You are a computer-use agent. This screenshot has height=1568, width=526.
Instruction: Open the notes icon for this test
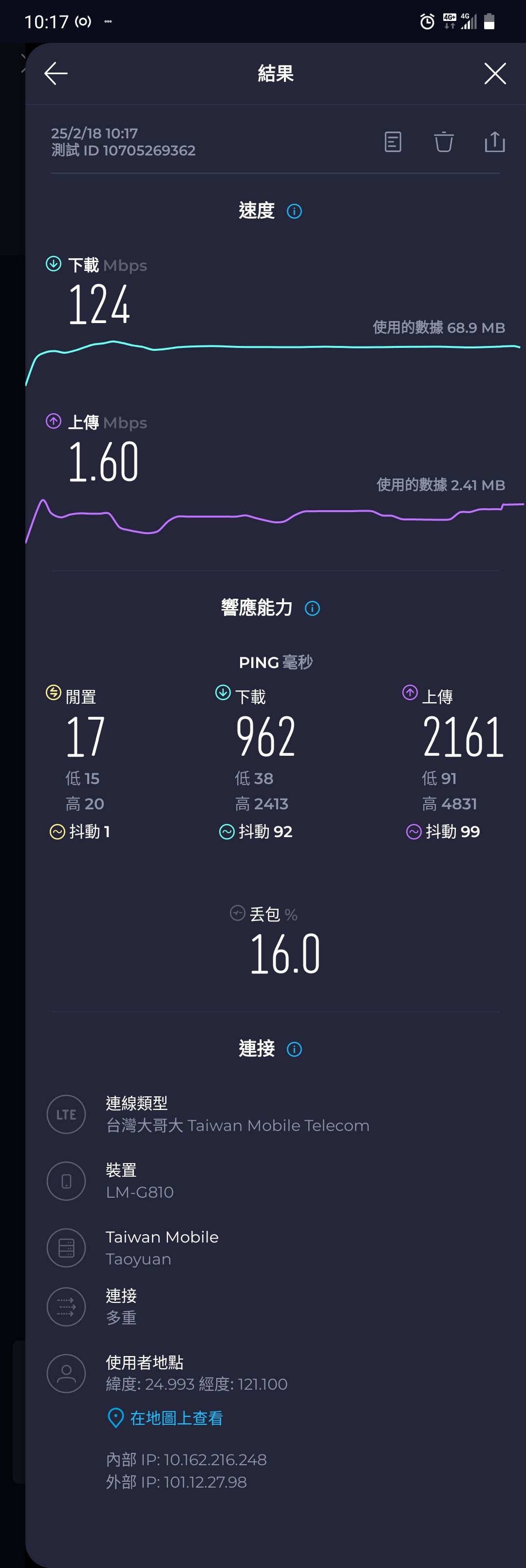(393, 142)
